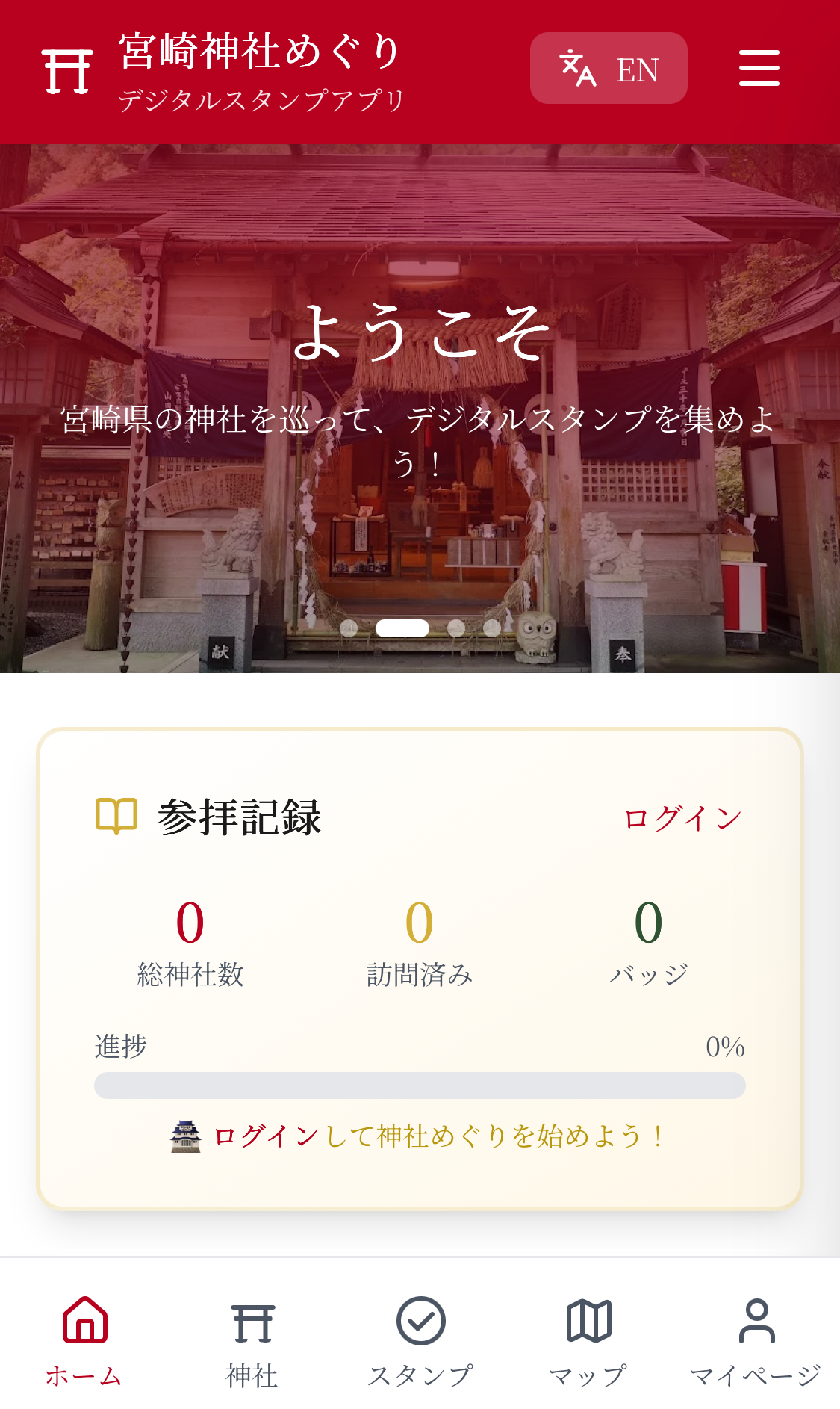
Task: Switch language using the EN button
Action: pos(608,69)
